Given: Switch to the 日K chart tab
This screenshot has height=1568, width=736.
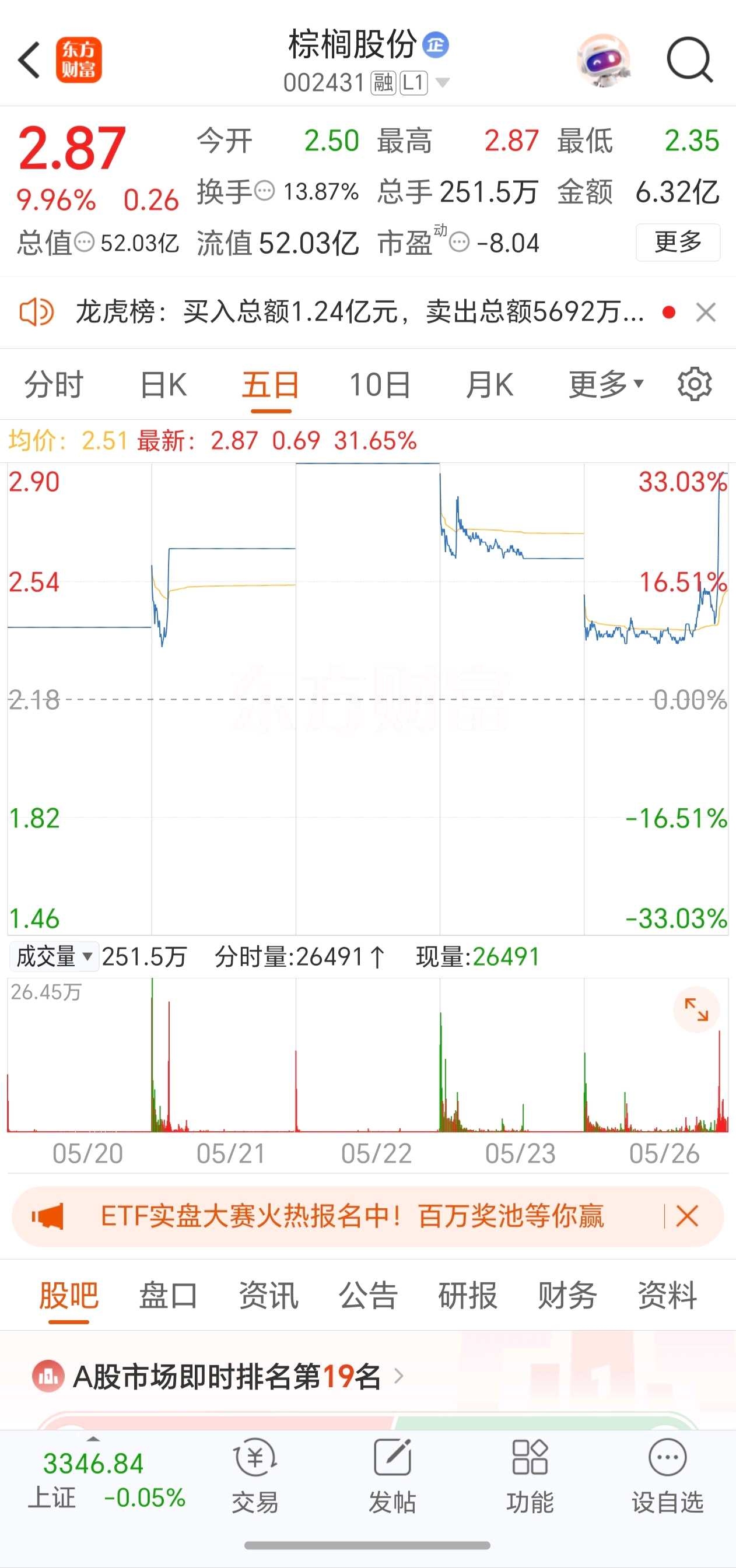Looking at the screenshot, I should (163, 385).
